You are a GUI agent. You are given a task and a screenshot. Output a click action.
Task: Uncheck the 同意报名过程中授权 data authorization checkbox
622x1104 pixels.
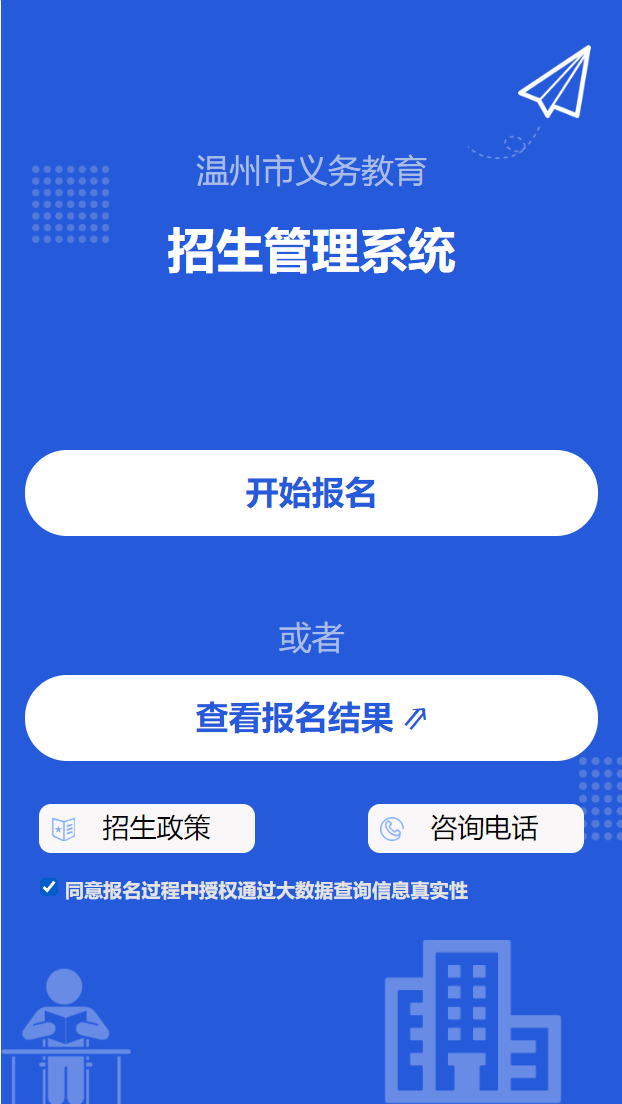48,887
